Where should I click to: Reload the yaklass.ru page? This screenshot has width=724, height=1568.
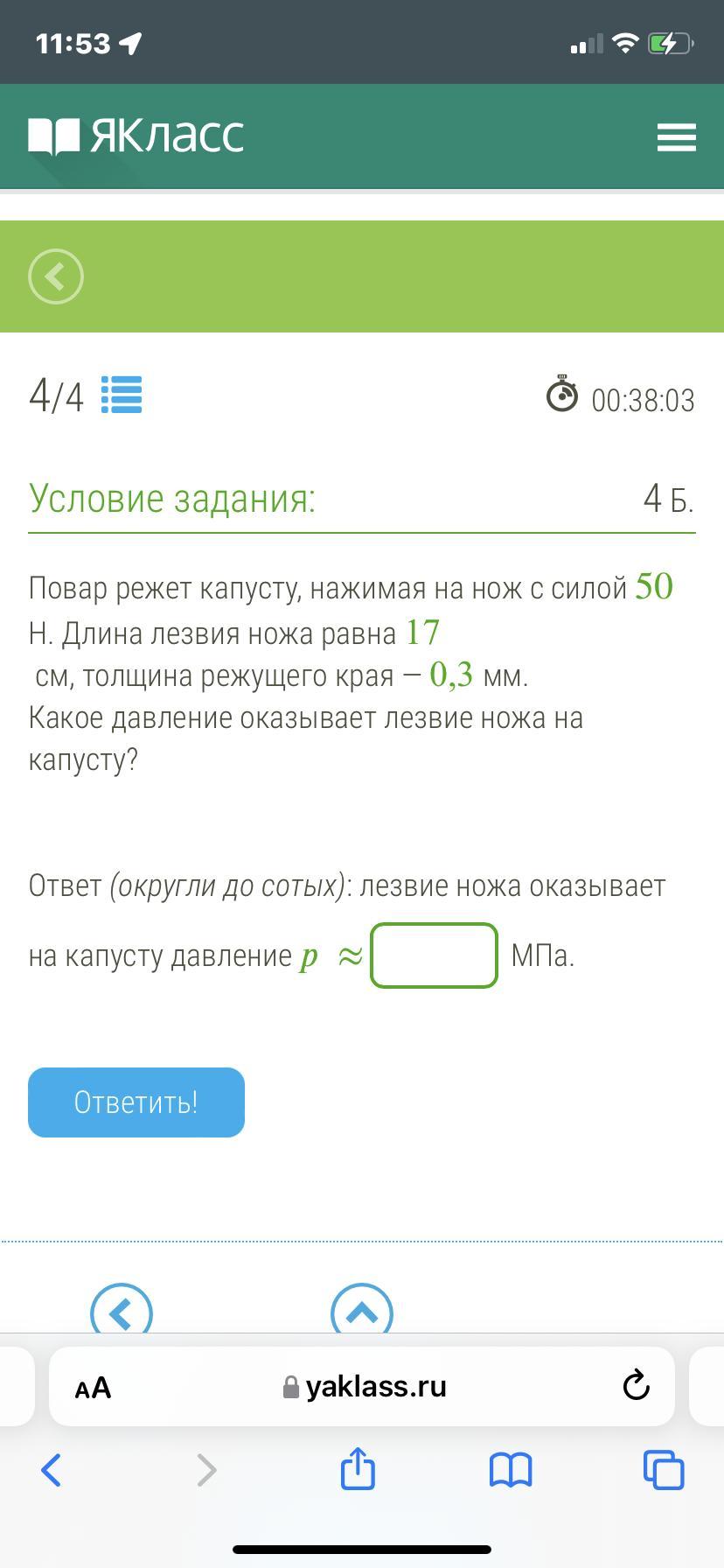(636, 1385)
